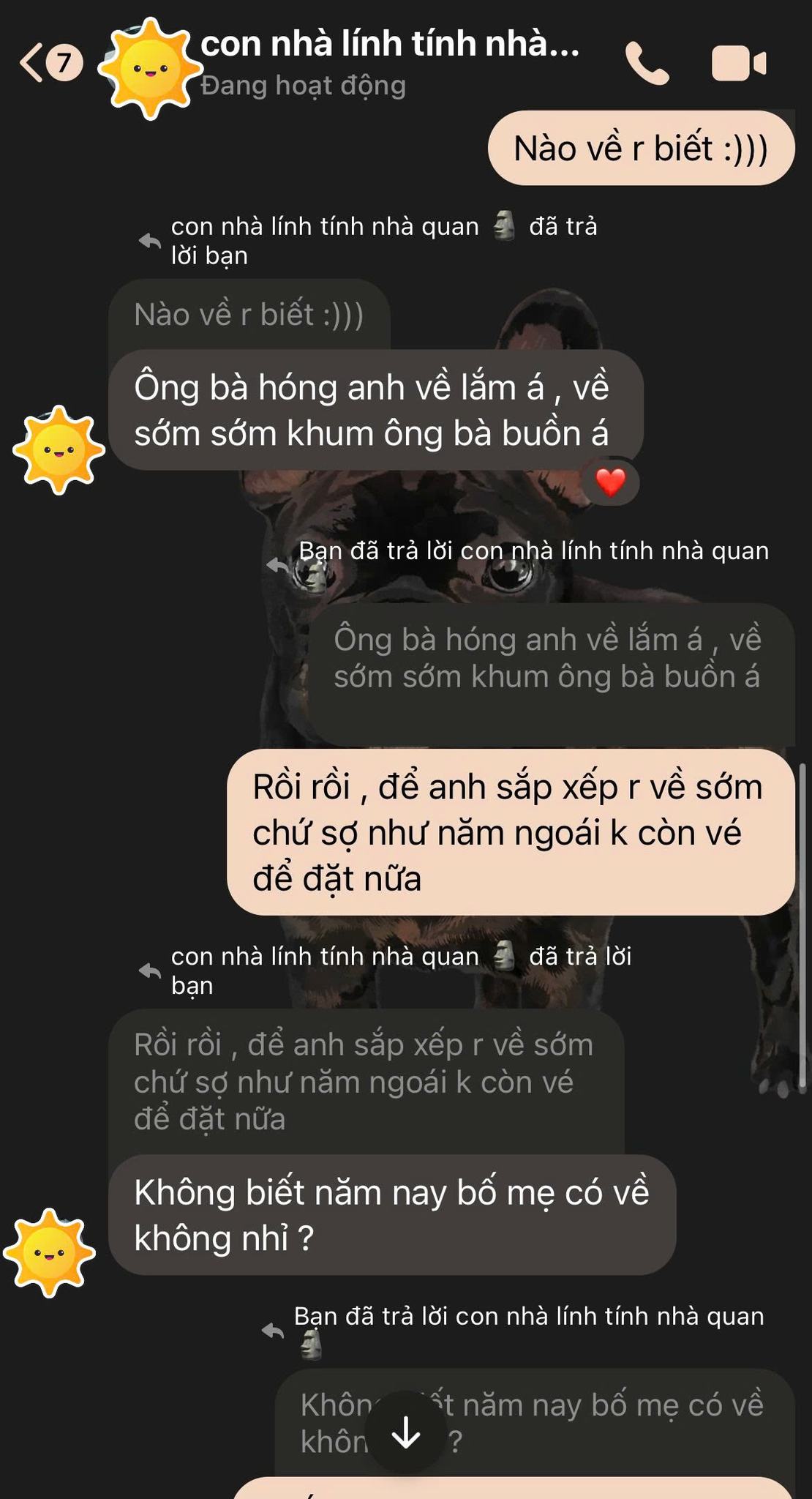812x1499 pixels.
Task: Jump to quoted 'Nào về r biết' reply
Action: (x=249, y=315)
